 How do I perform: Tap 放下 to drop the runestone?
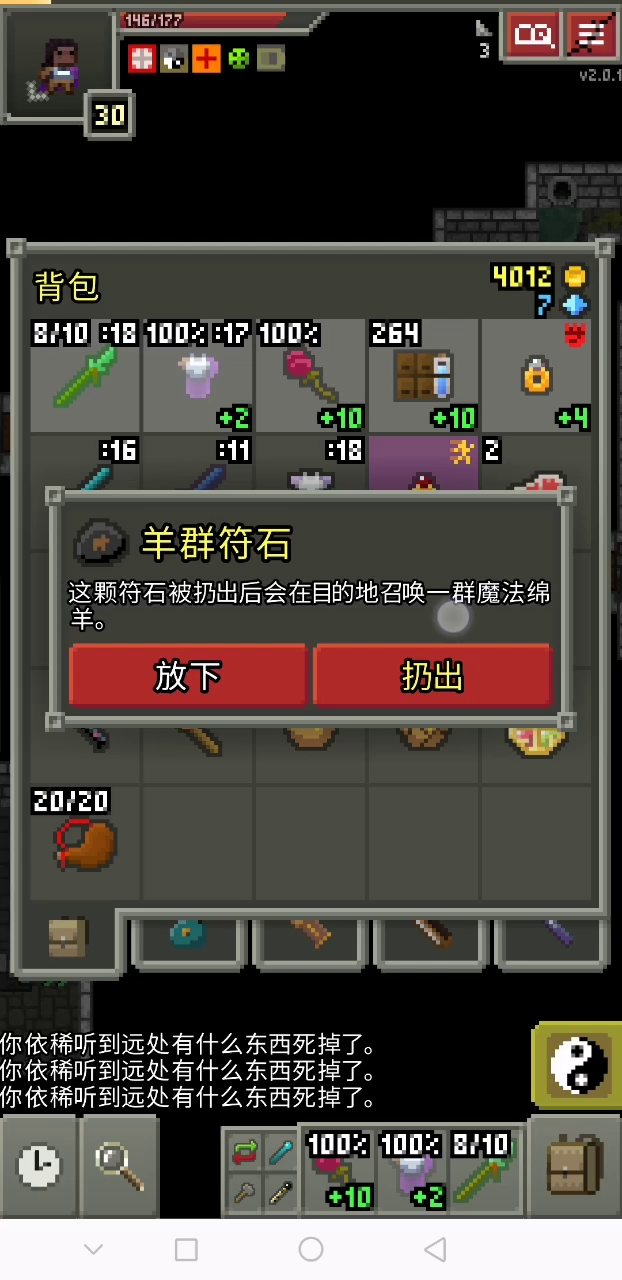[x=188, y=675]
